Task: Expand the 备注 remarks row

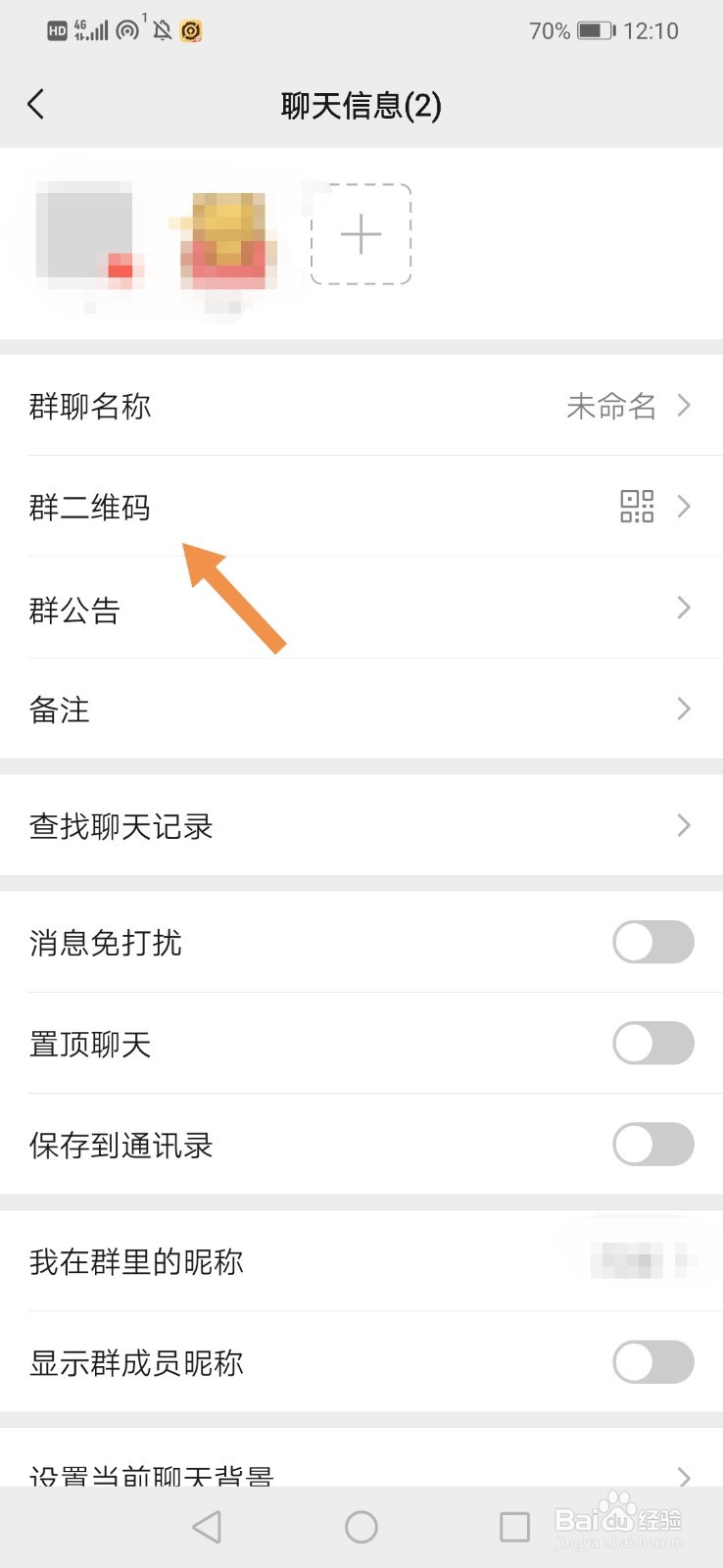Action: pos(683,709)
